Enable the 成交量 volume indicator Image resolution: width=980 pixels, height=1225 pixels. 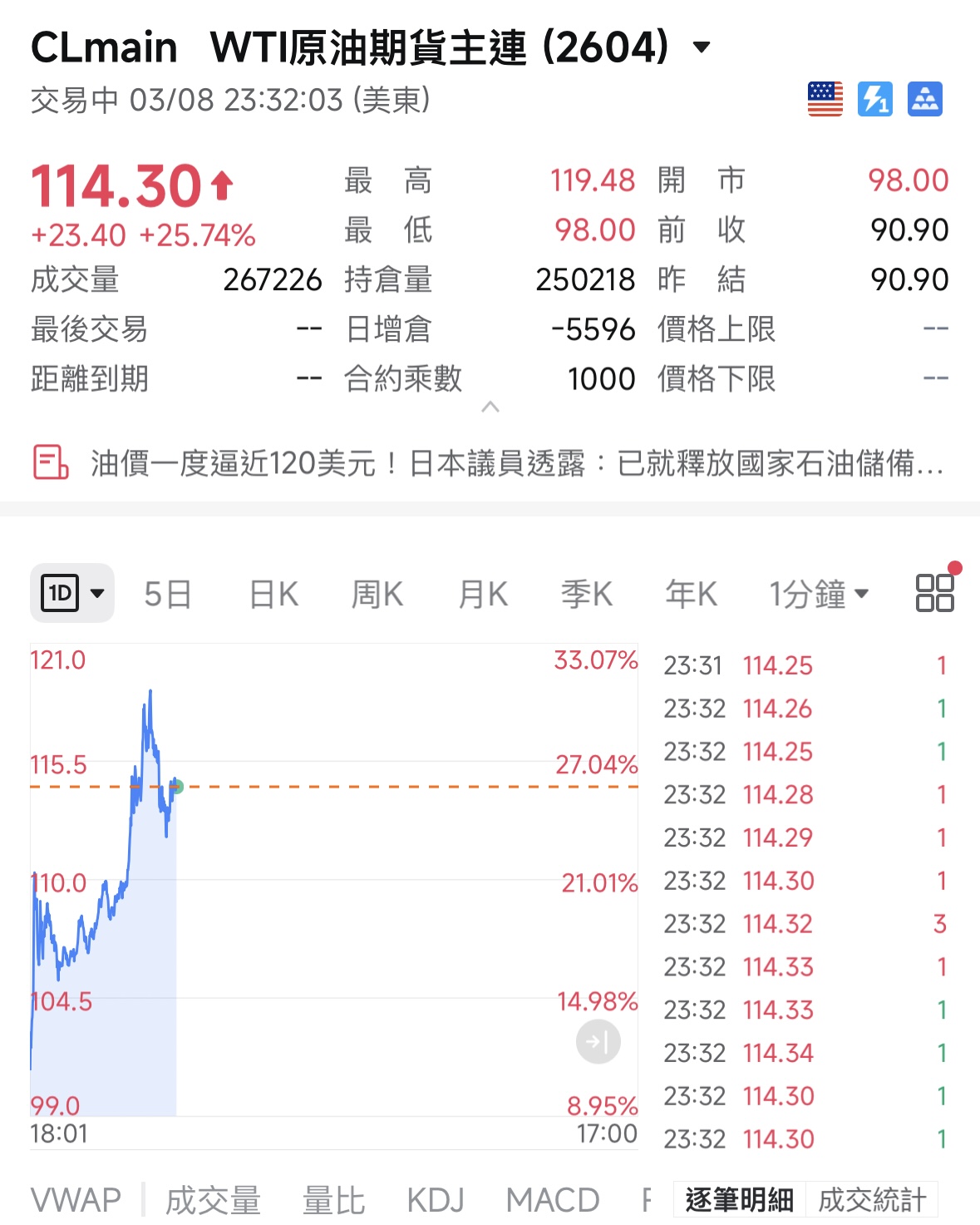[x=213, y=1198]
